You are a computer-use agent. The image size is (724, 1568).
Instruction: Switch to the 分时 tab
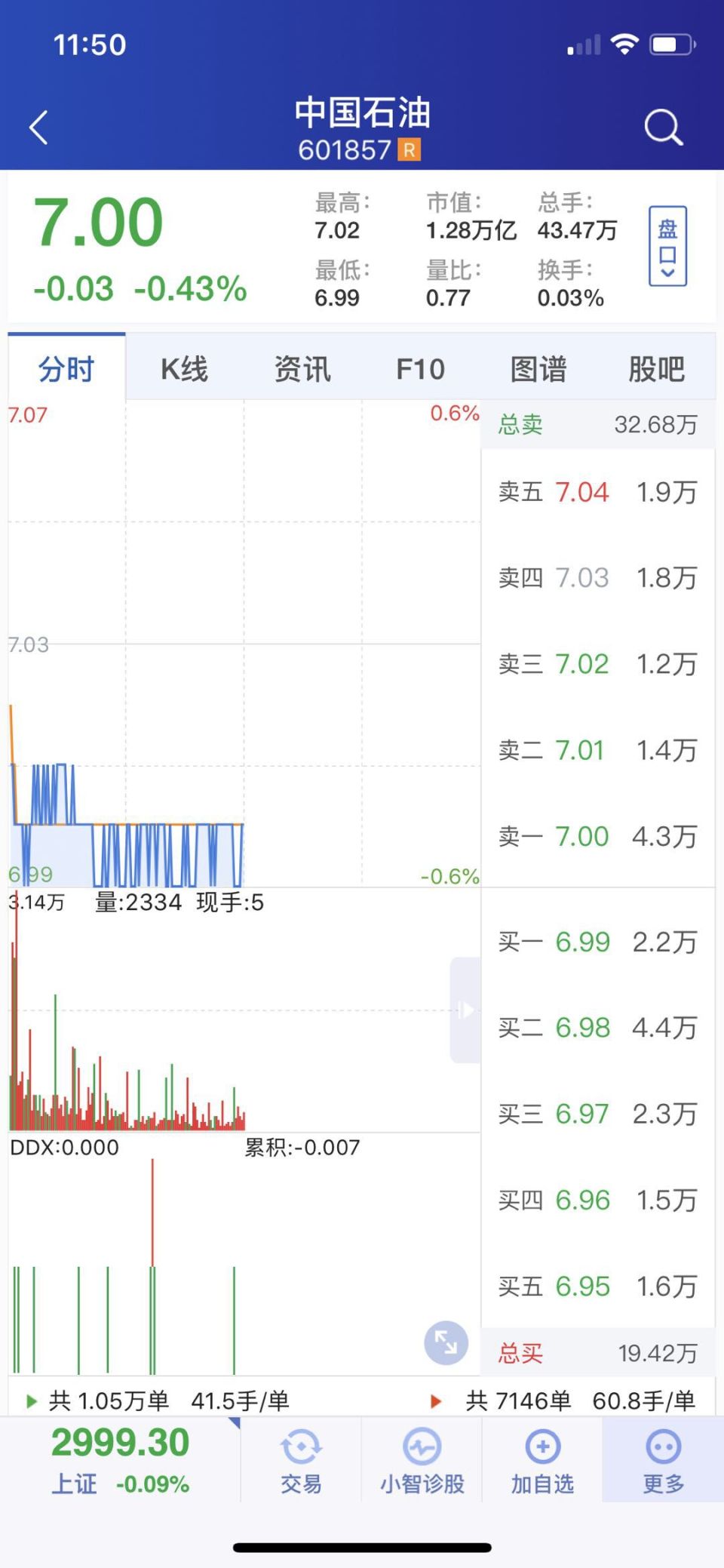(x=66, y=369)
